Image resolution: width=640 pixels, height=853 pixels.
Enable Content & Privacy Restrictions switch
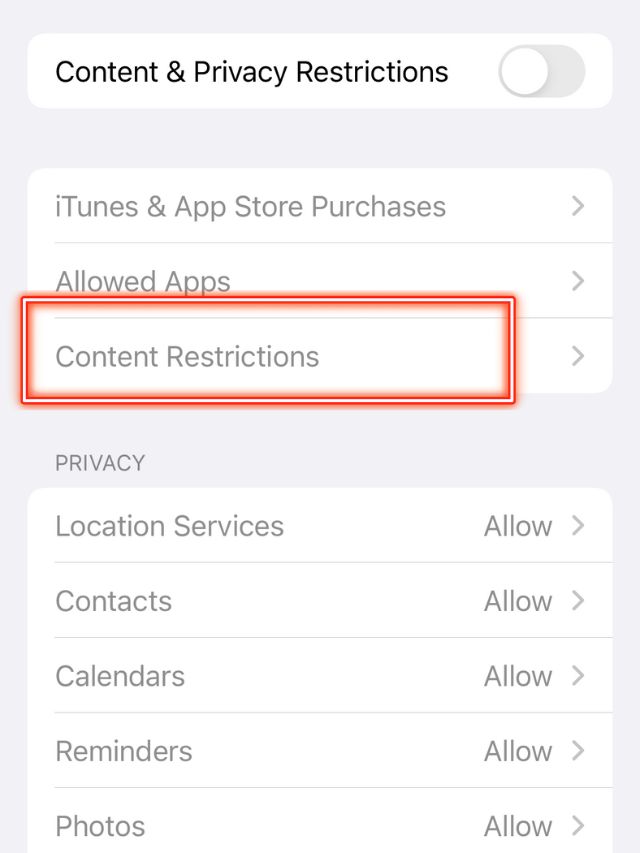541,71
